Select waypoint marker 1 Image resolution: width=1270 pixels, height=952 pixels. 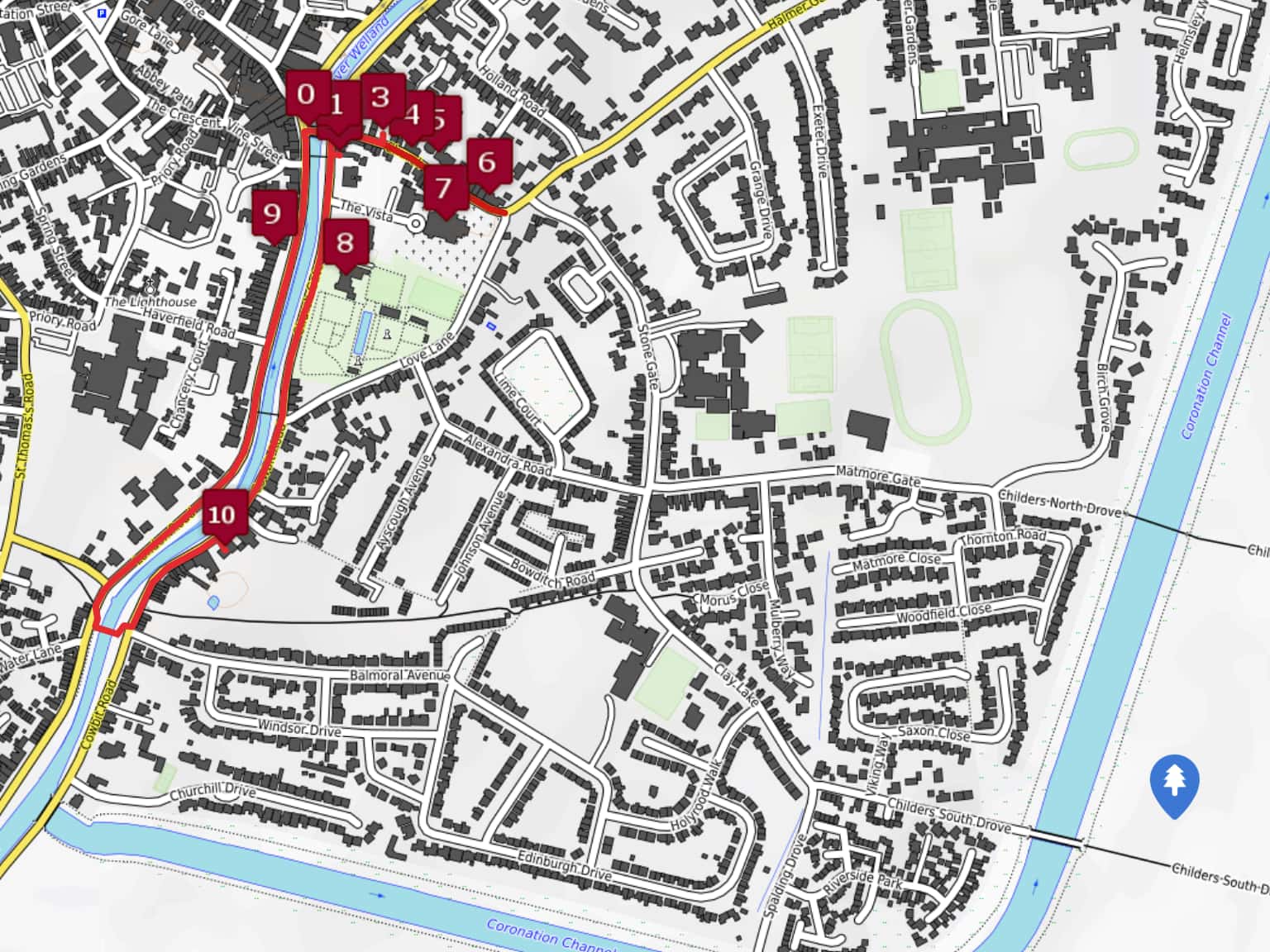[x=338, y=105]
